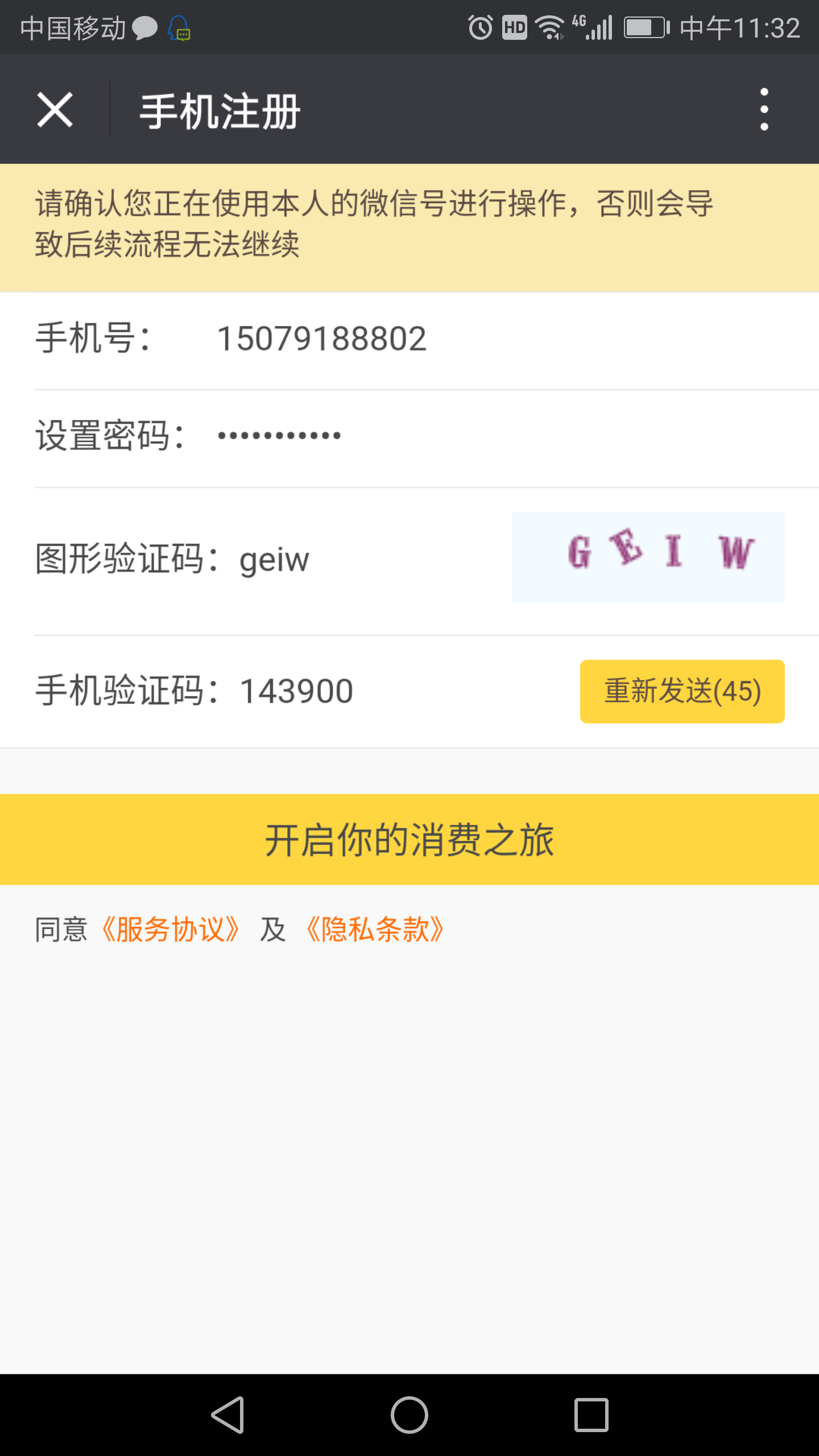Close the 手机注册 page
This screenshot has width=819, height=1456.
[x=55, y=110]
